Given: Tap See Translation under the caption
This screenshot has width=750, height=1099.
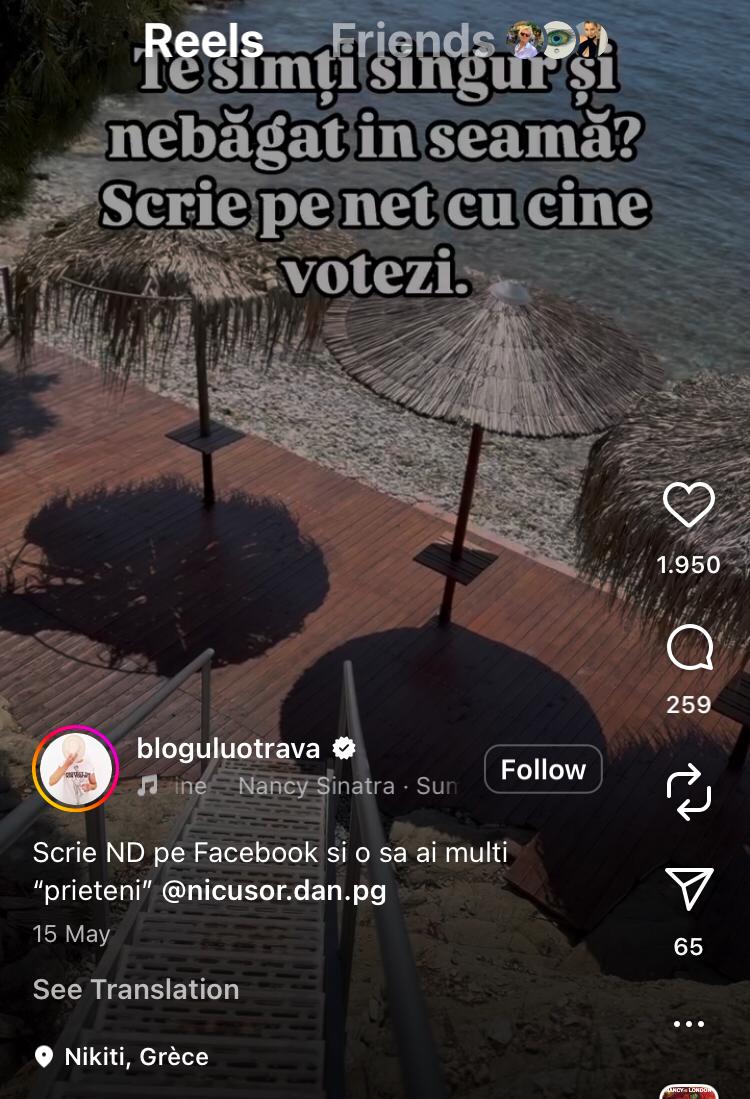Looking at the screenshot, I should [x=136, y=989].
